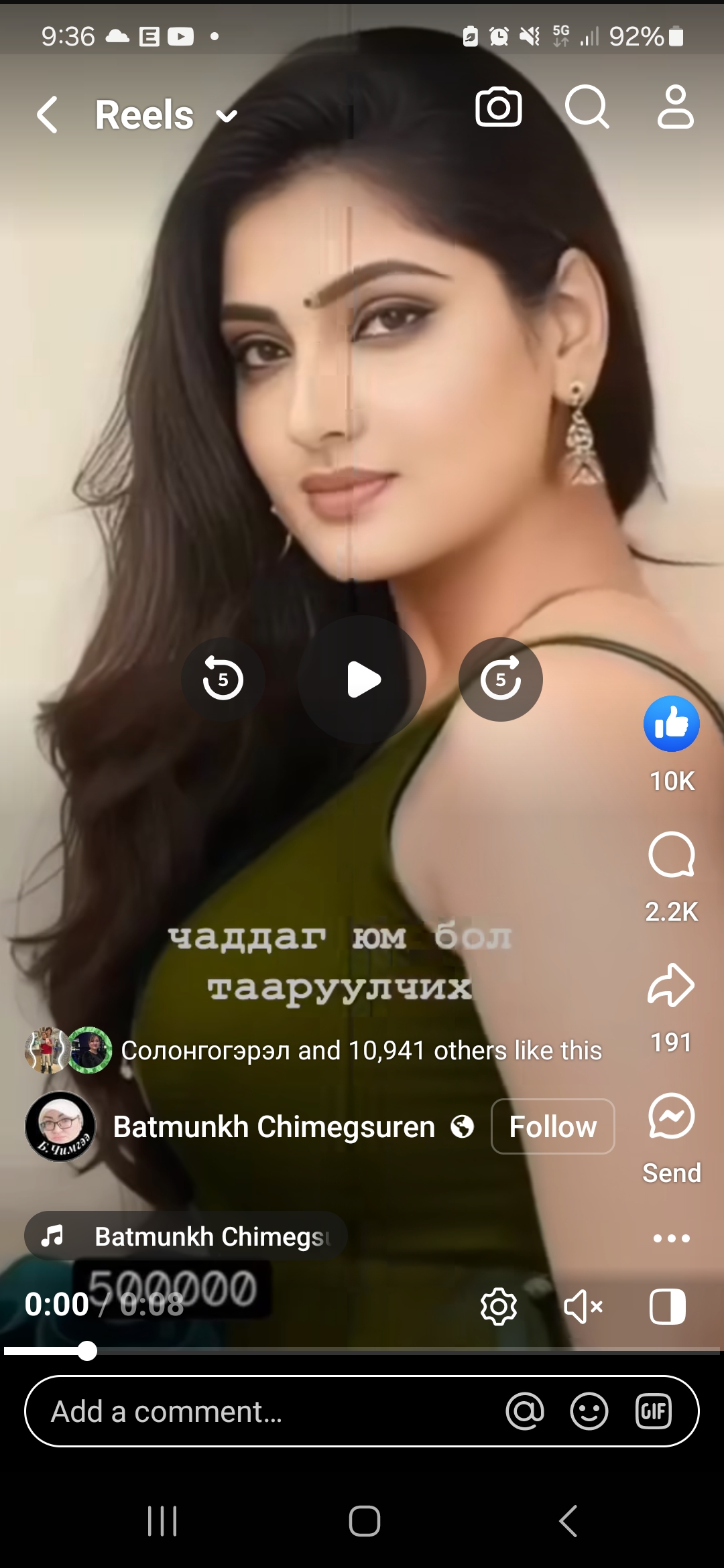724x1568 pixels.
Task: Go back from Reels
Action: click(x=47, y=115)
